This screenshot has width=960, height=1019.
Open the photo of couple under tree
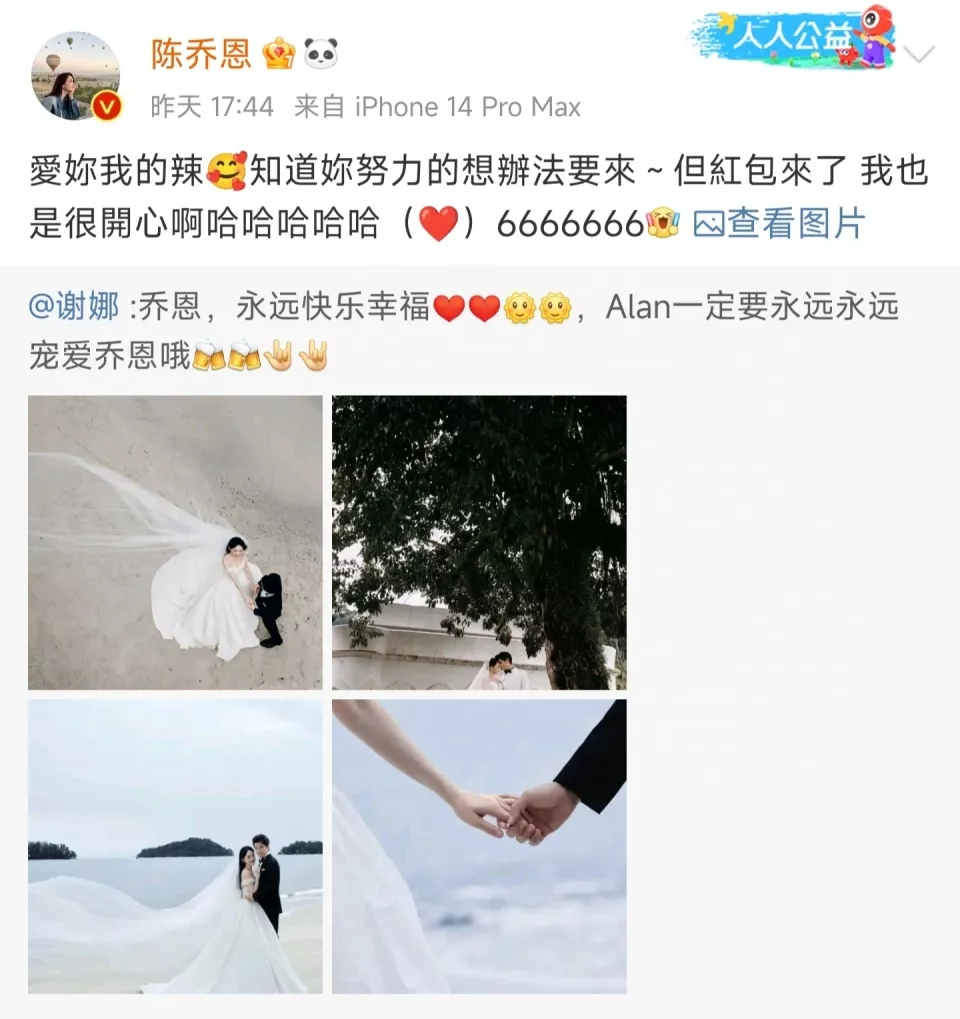point(479,542)
